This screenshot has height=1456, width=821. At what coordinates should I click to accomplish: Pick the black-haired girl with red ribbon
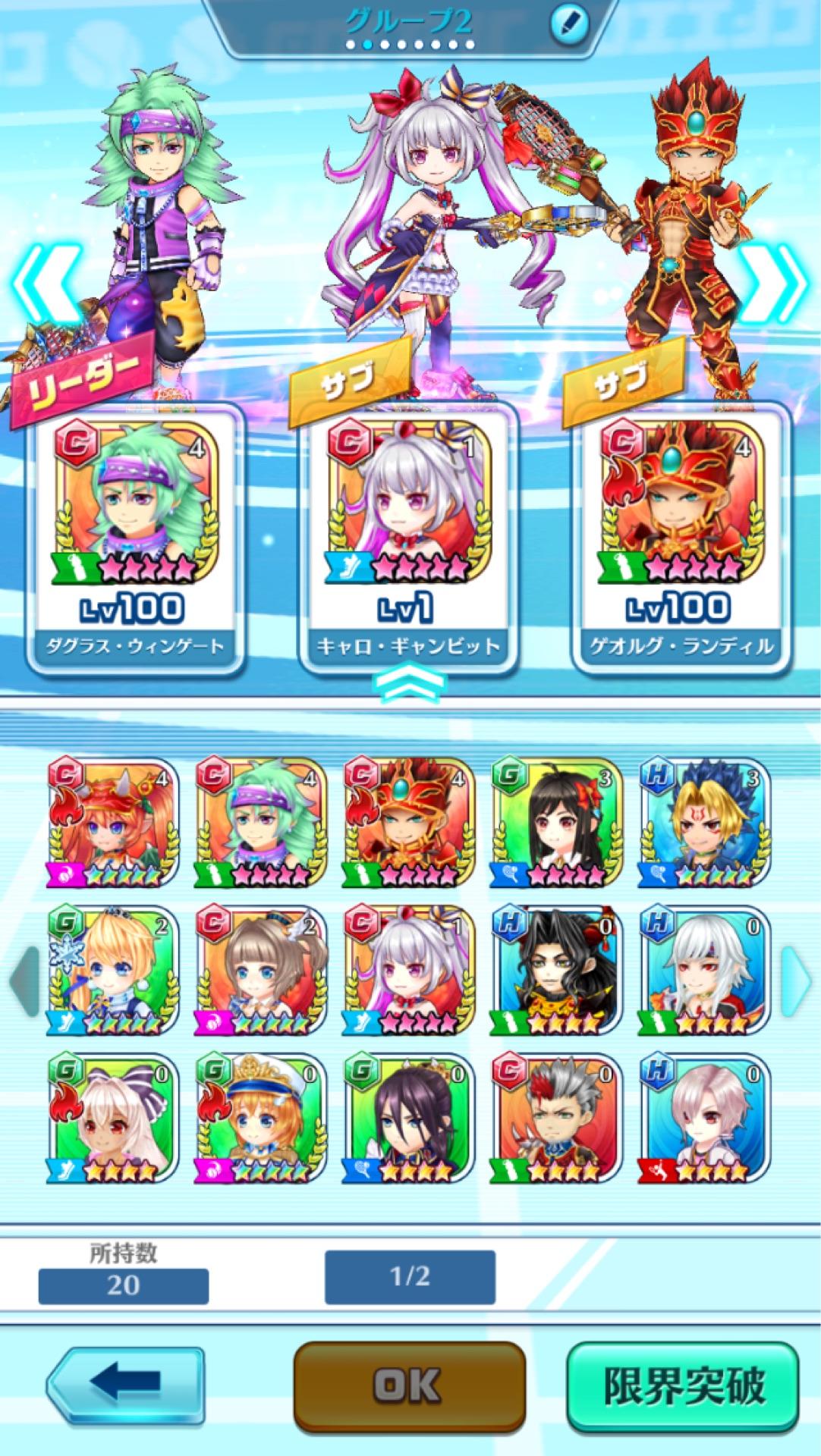pos(557,822)
